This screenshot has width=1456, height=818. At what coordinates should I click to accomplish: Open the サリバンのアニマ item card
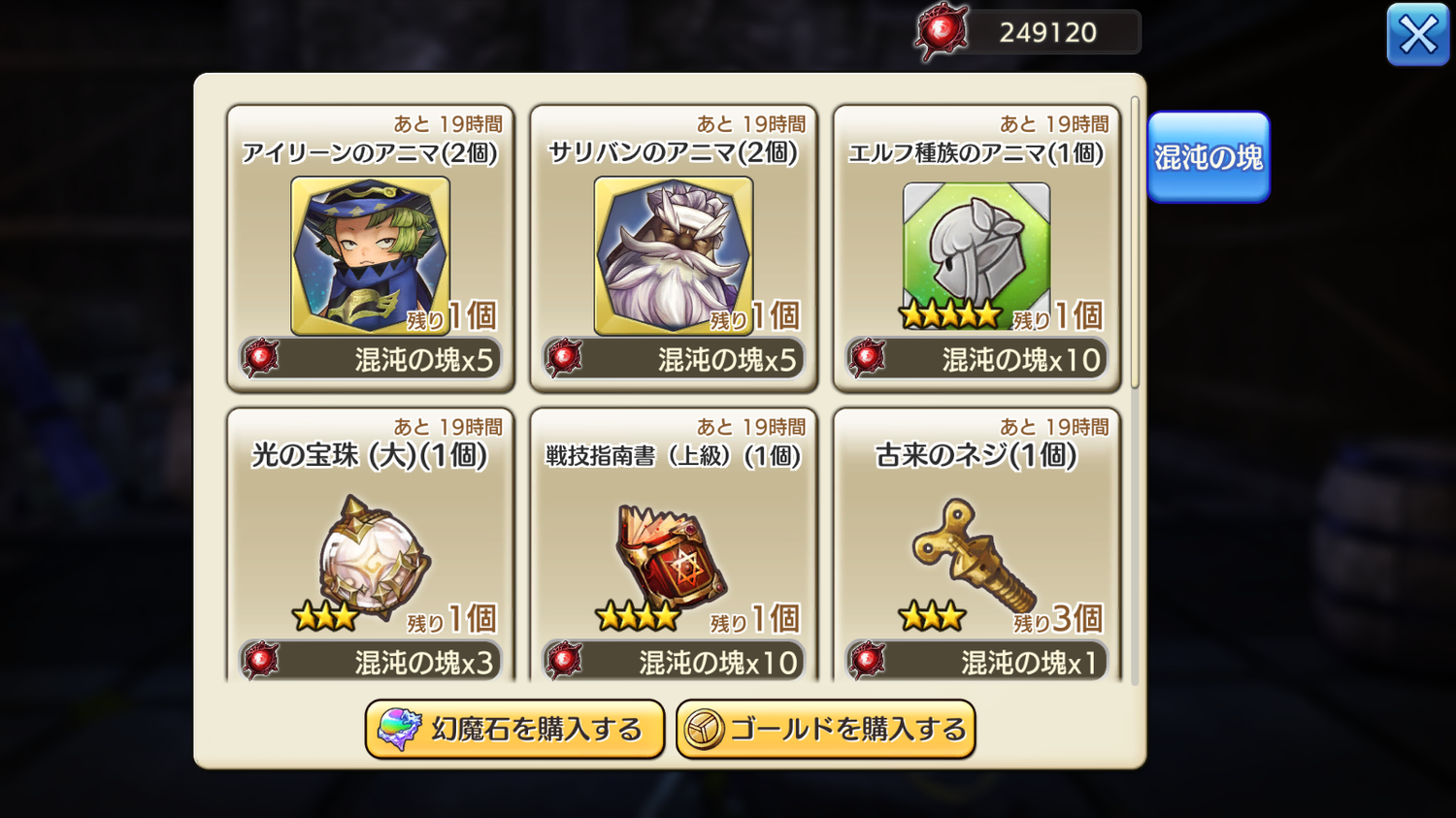tap(673, 249)
